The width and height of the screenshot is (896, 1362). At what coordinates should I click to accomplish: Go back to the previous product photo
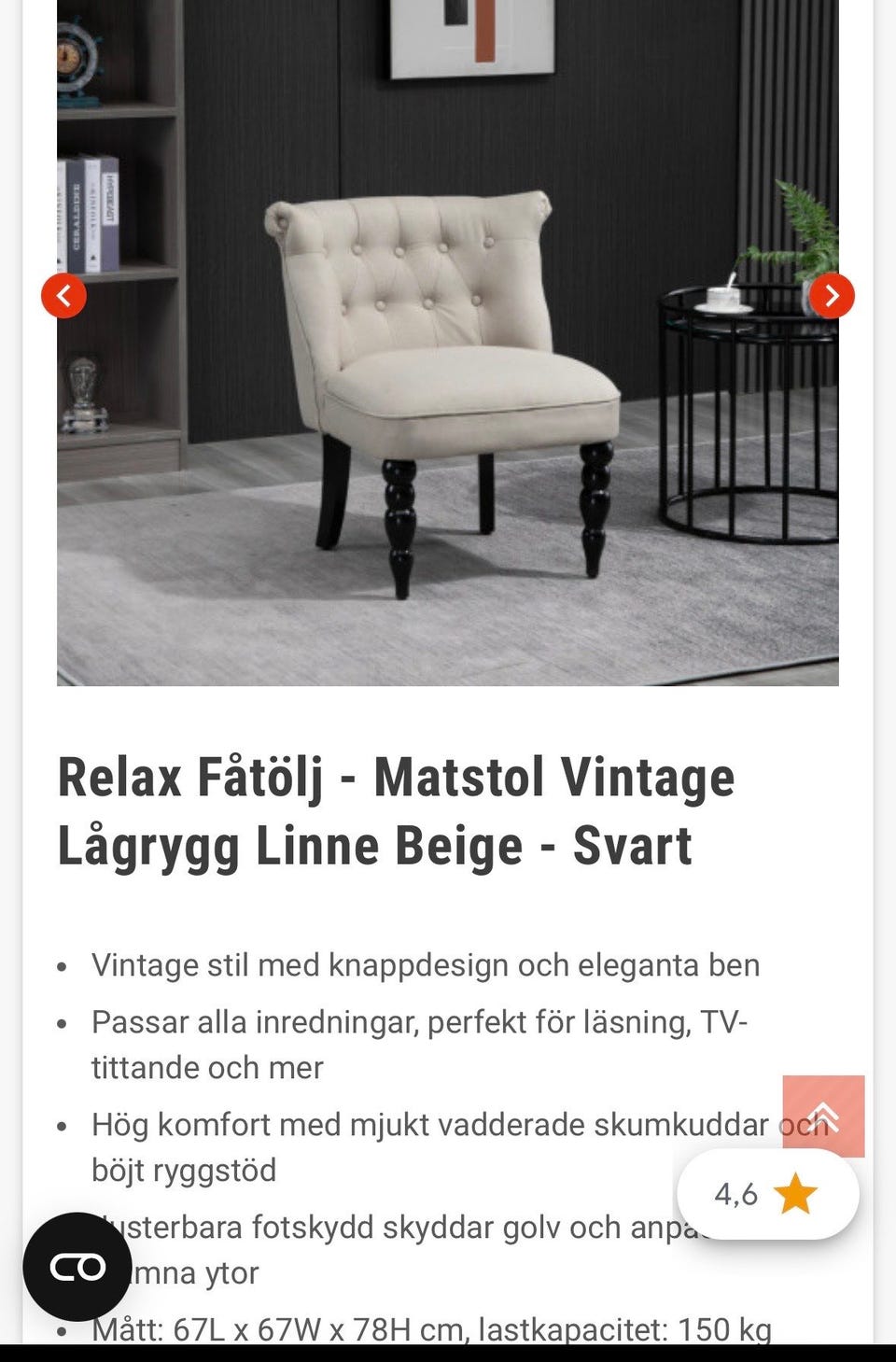click(63, 295)
